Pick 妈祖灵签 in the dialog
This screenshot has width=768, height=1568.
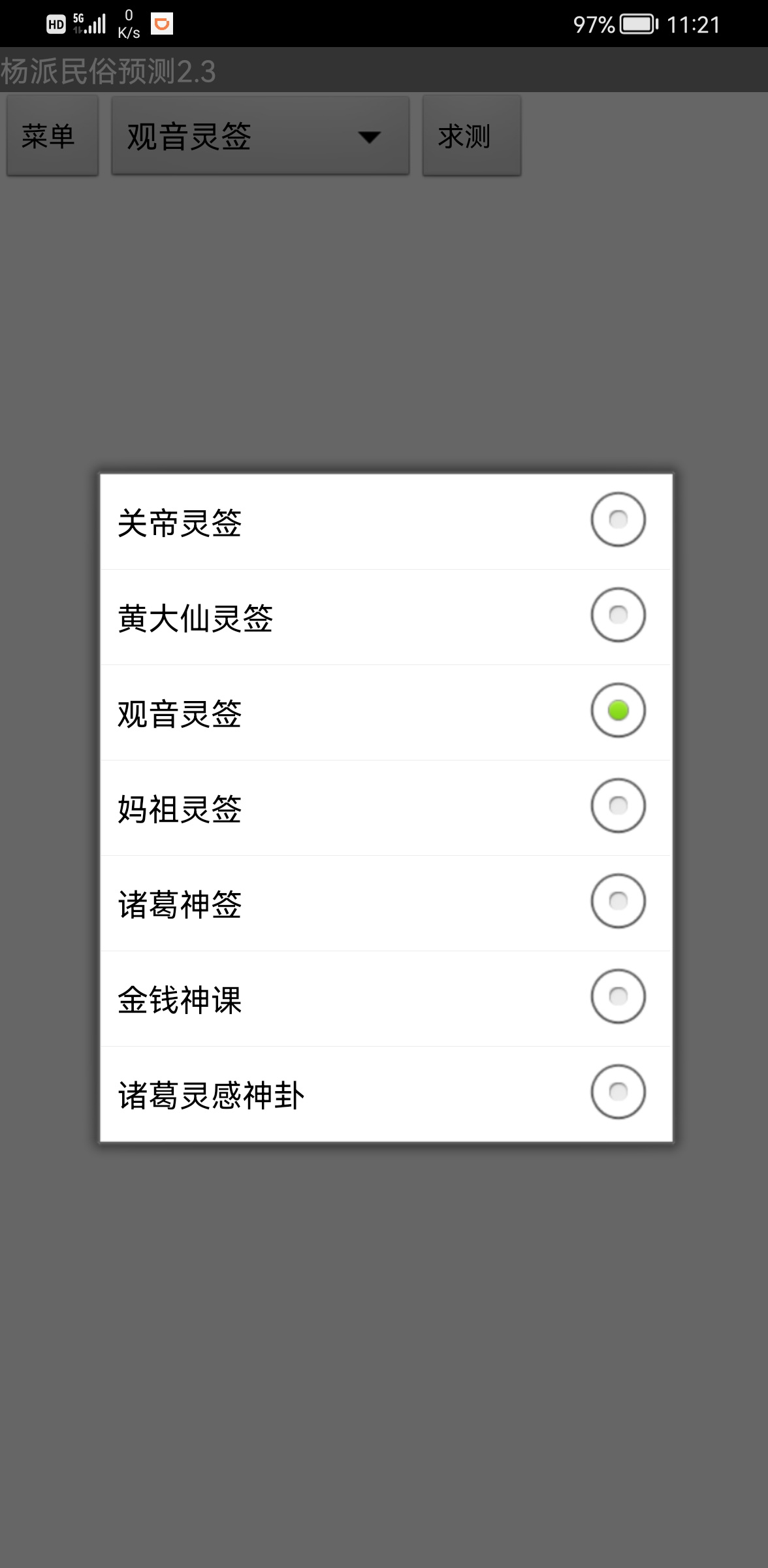pos(385,808)
